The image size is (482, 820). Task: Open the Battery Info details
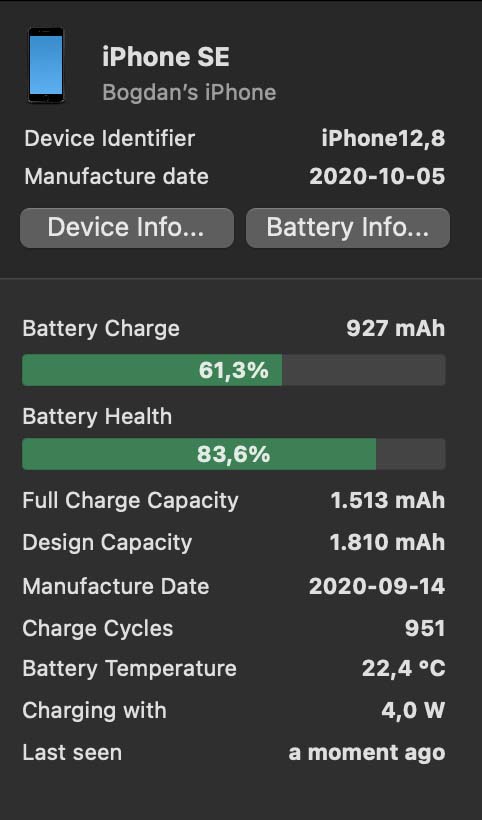(x=348, y=228)
